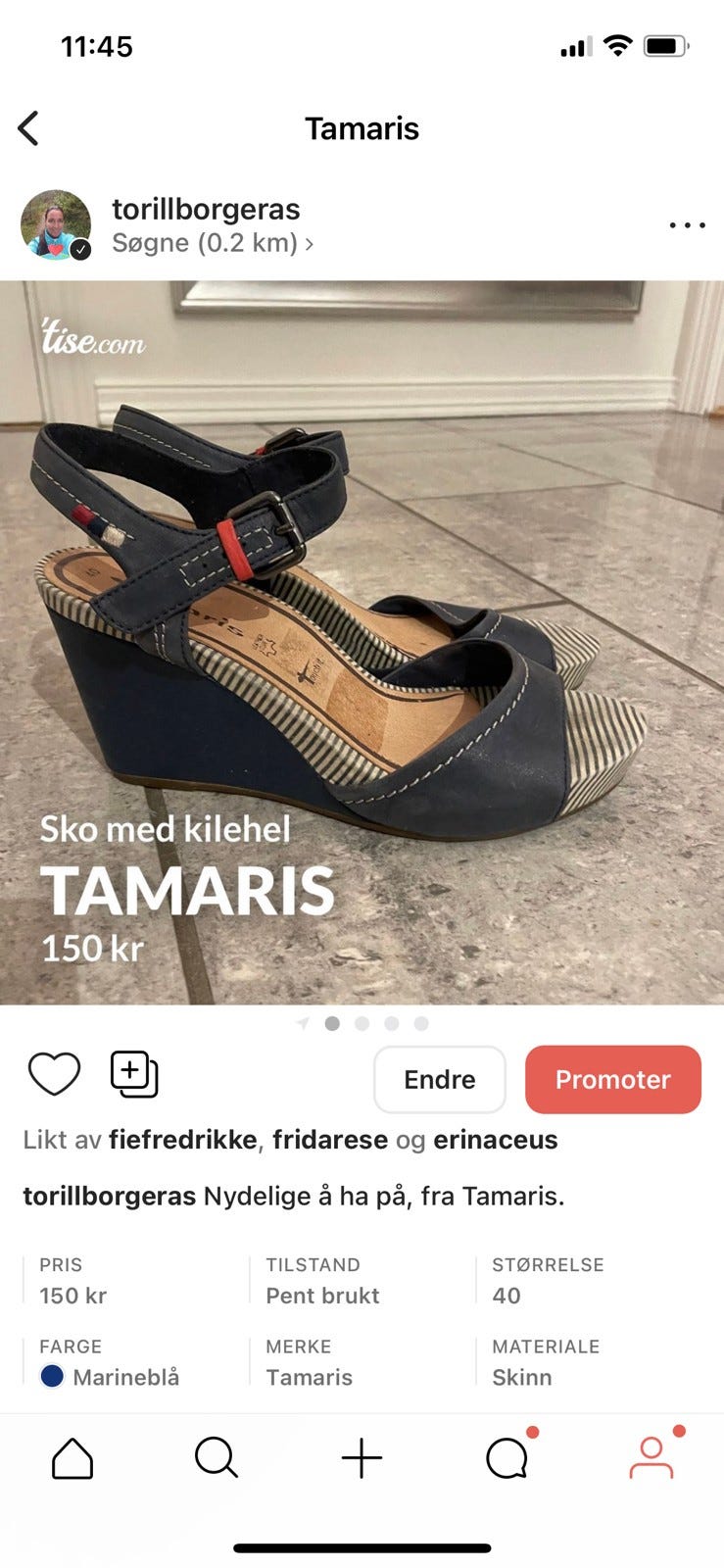Viewport: 724px width, 1568px height.
Task: View erinaceus's profile
Action: (x=496, y=1140)
